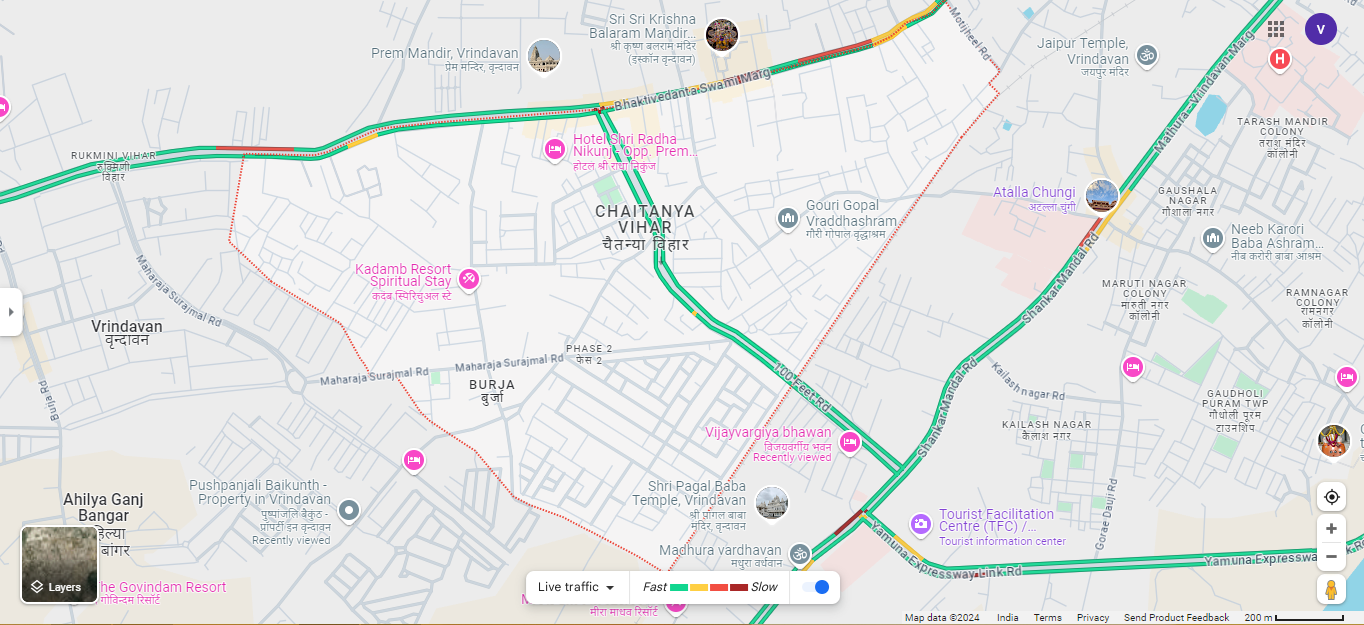1364x625 pixels.
Task: Open the Privacy link
Action: coord(1093,618)
